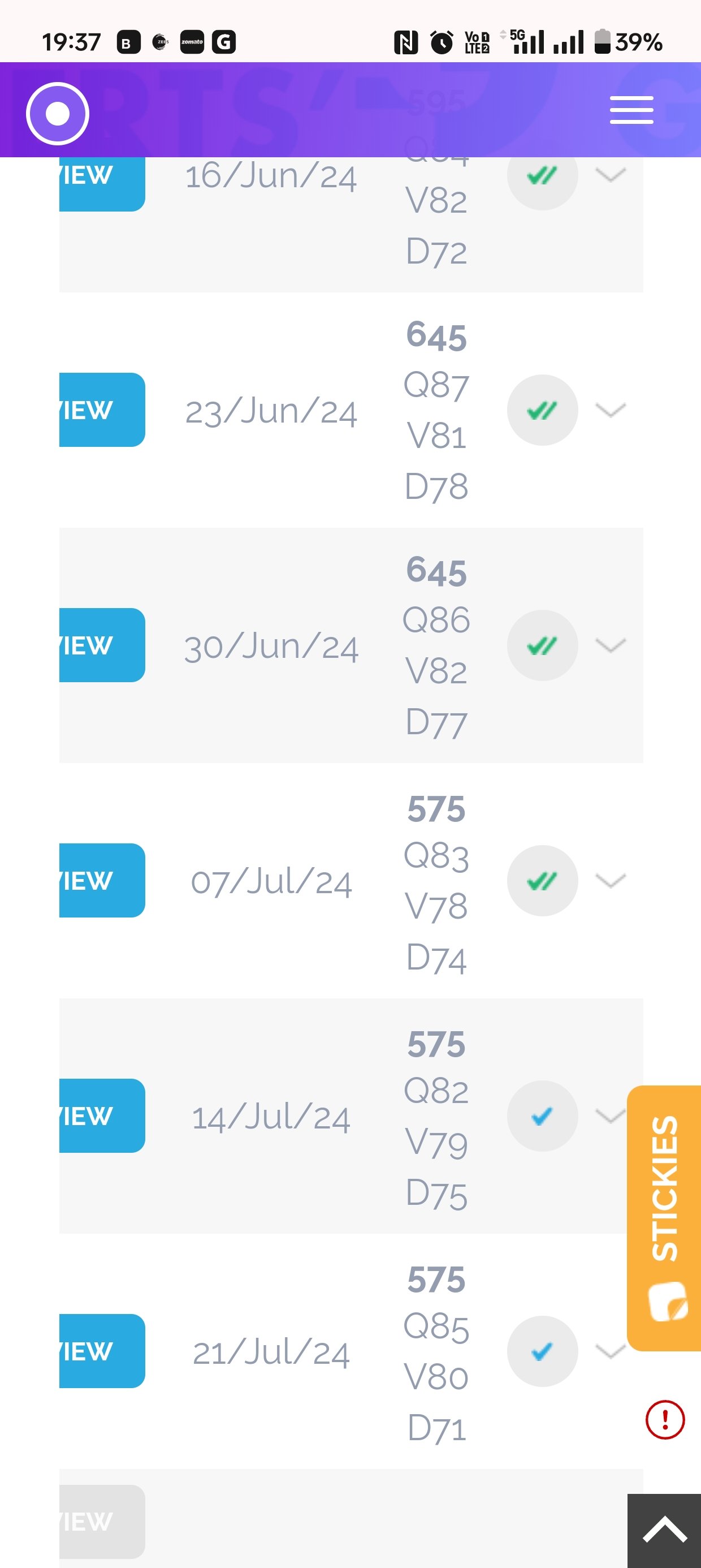This screenshot has height=1568, width=701.
Task: Expand the 30/Jun/24 row chevron
Action: (611, 645)
